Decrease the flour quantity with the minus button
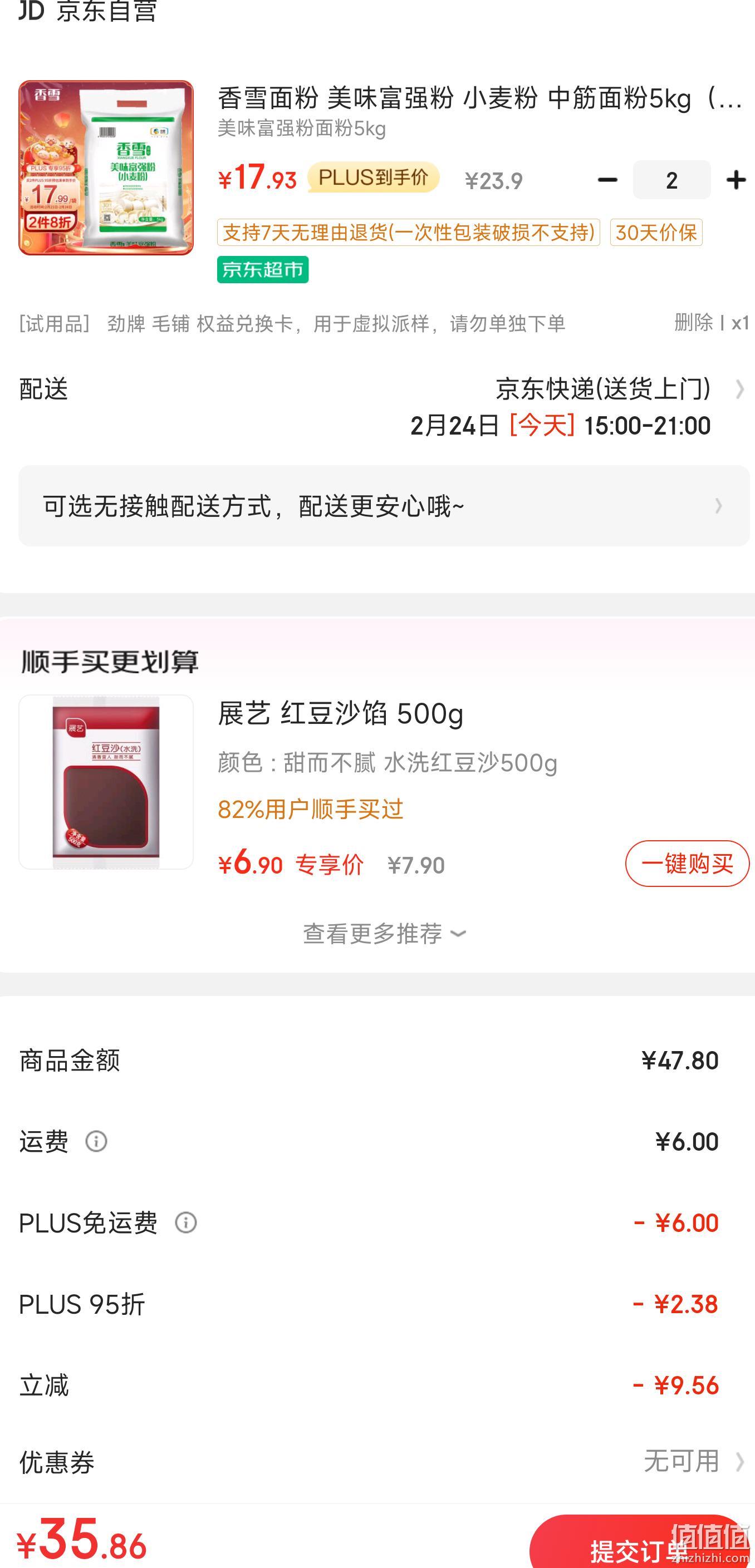The height and width of the screenshot is (1568, 755). pyautogui.click(x=607, y=180)
